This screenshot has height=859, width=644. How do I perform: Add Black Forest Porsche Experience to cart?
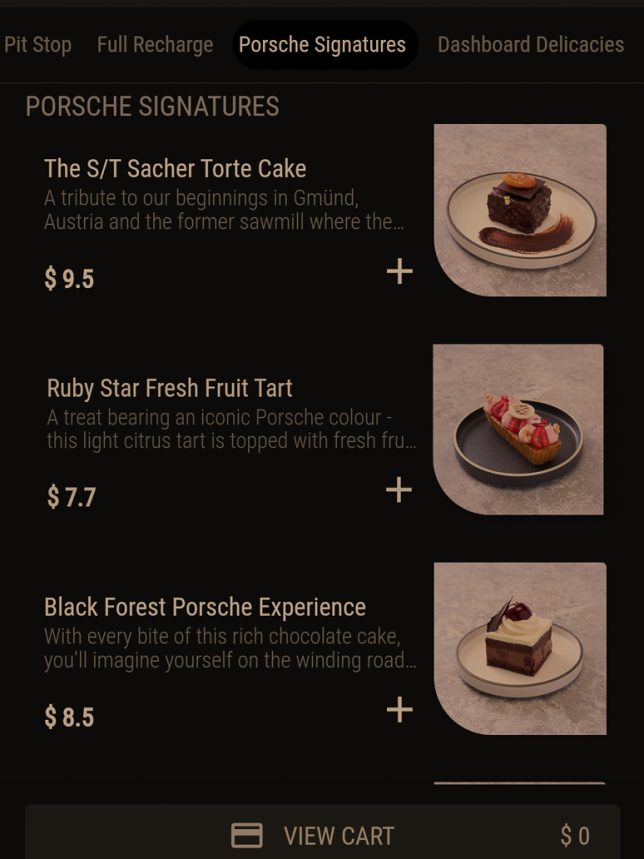399,710
